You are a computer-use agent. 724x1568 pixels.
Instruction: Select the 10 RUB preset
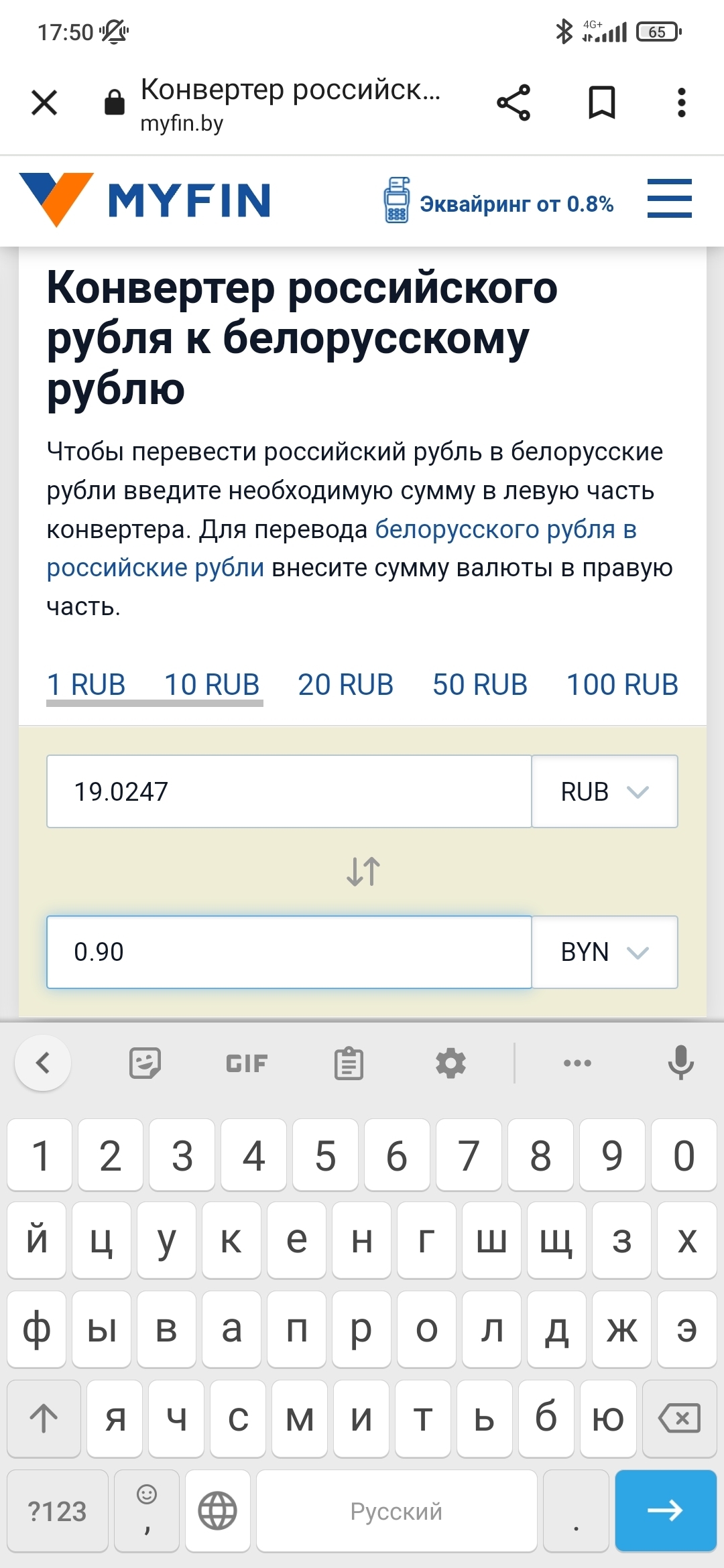pos(212,685)
